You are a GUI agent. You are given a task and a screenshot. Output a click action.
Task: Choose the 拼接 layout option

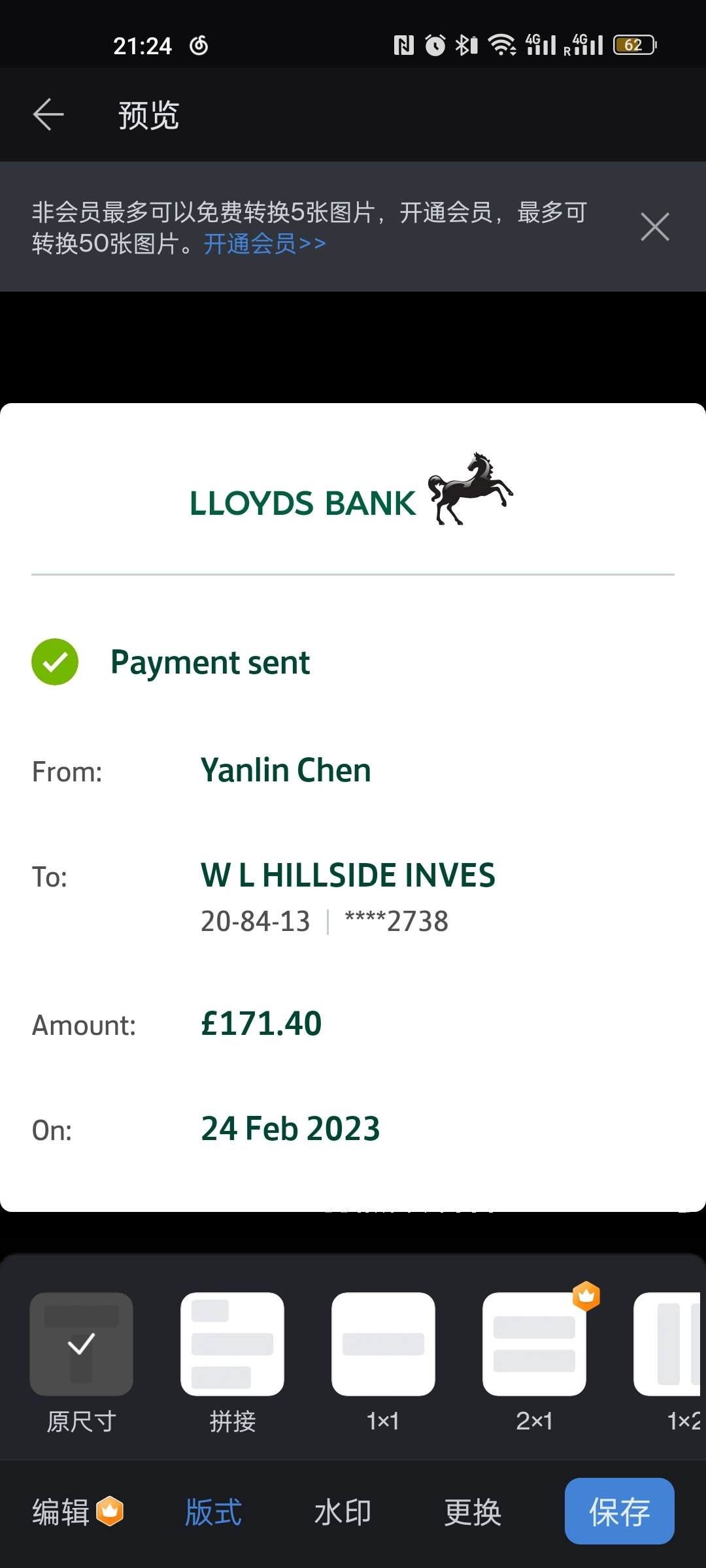coord(232,1344)
